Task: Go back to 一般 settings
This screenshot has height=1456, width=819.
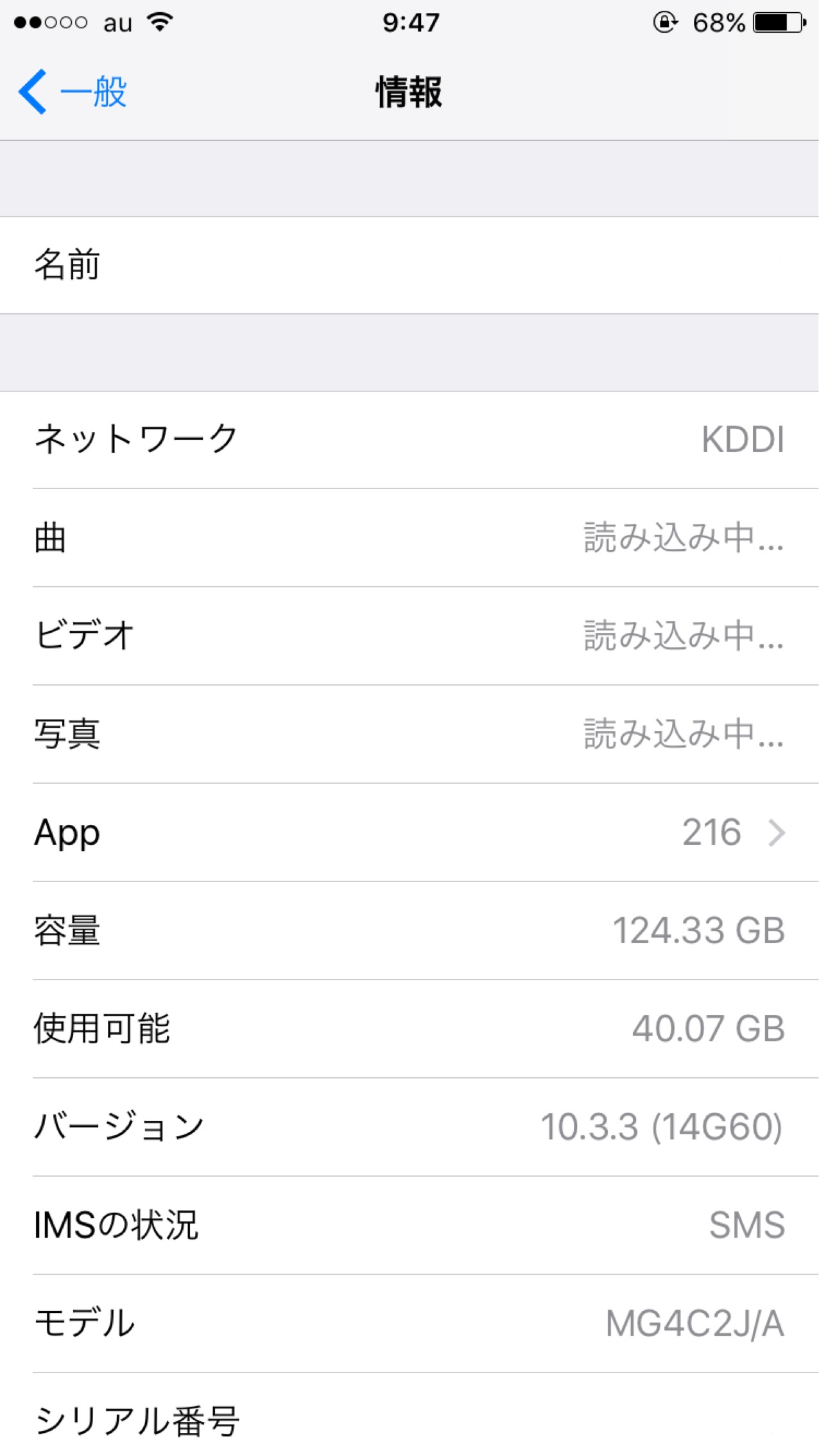Action: tap(73, 92)
